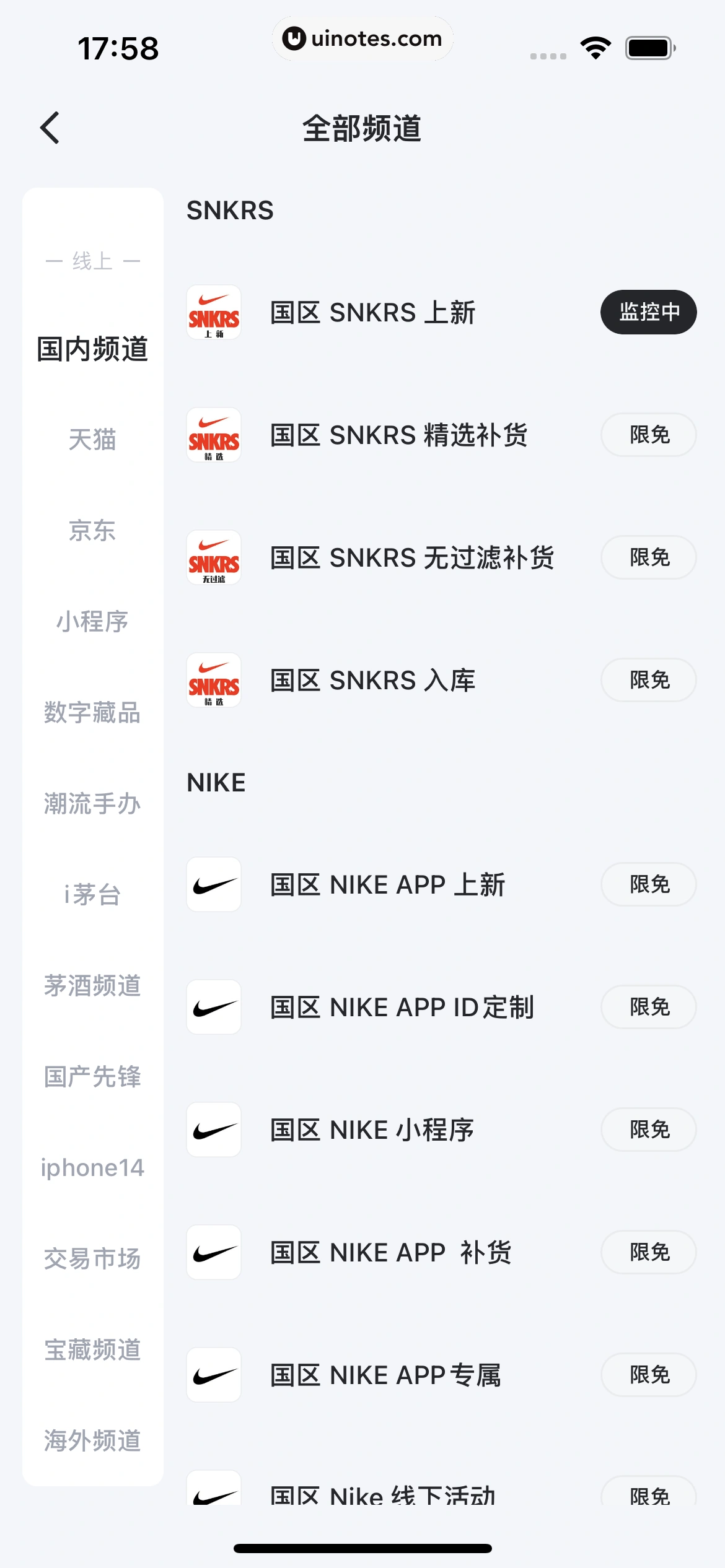Tap 限免 for 国区 NIKE 小程序
This screenshot has height=1568, width=725.
pos(648,1130)
